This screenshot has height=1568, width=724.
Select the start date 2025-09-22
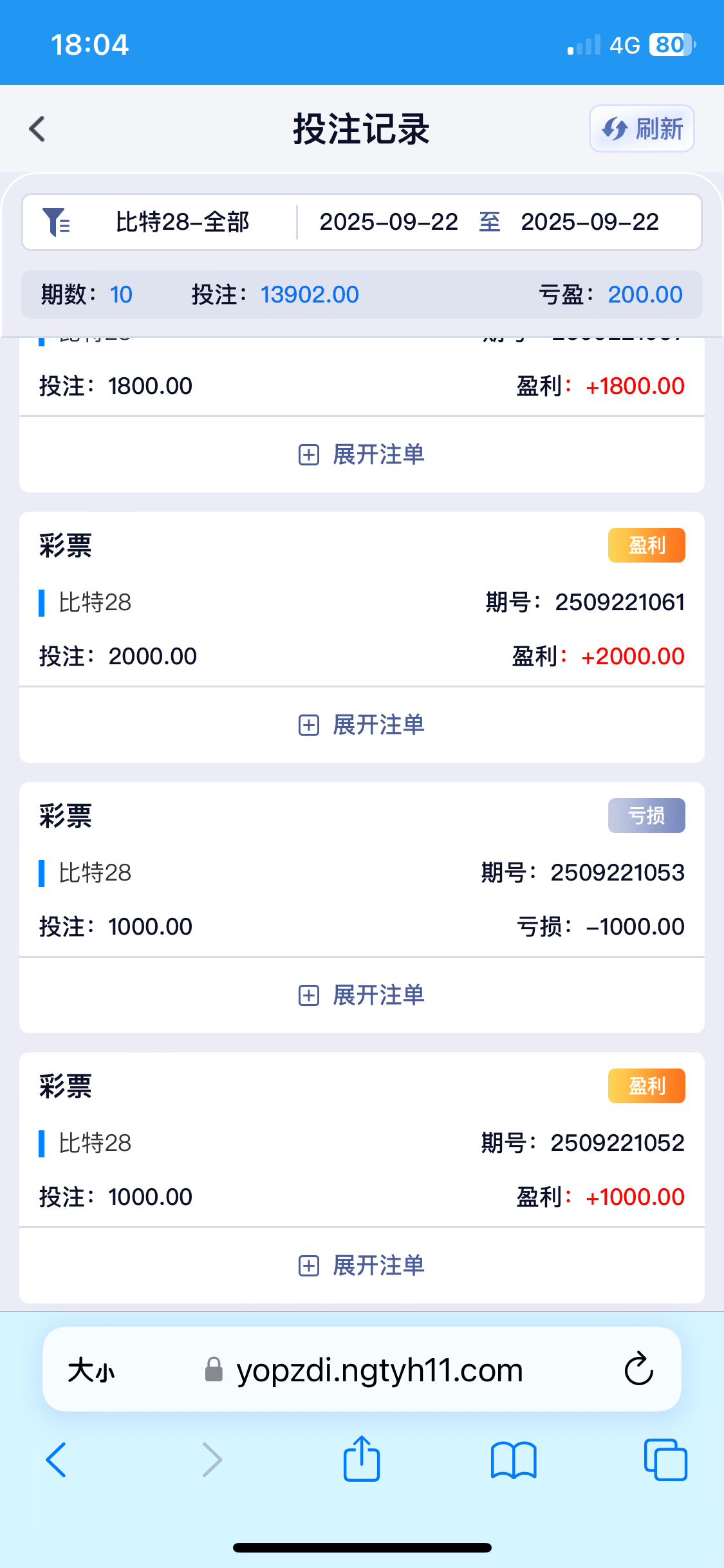(389, 221)
